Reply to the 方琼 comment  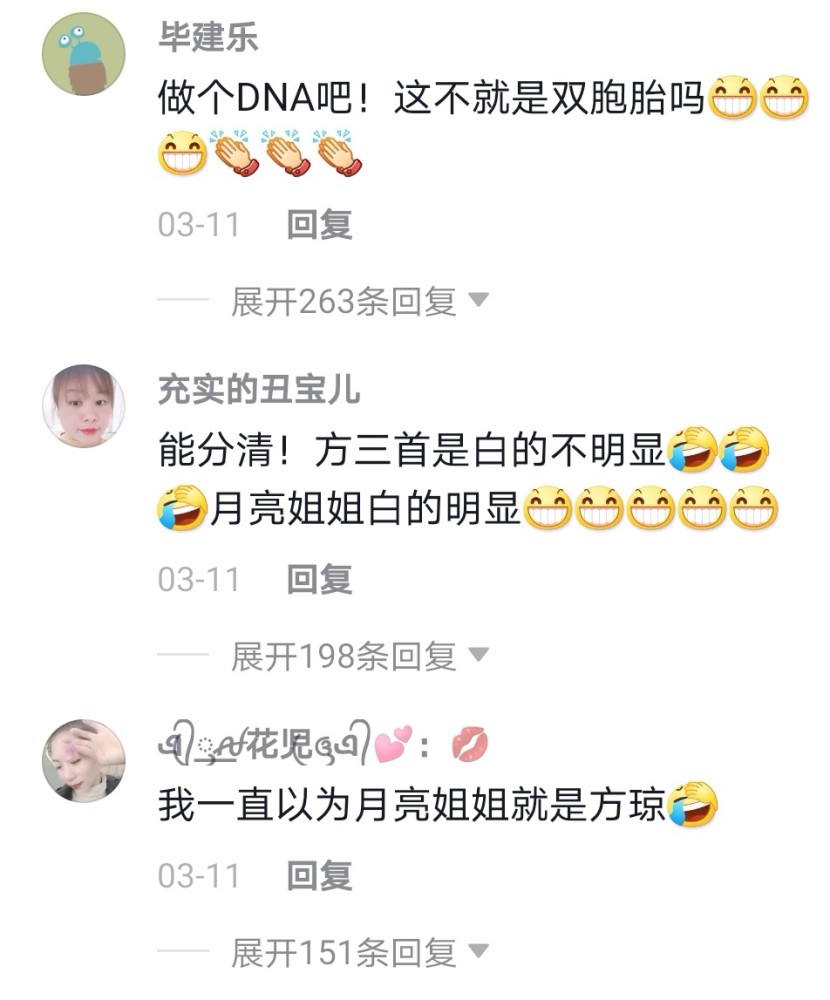pyautogui.click(x=319, y=876)
